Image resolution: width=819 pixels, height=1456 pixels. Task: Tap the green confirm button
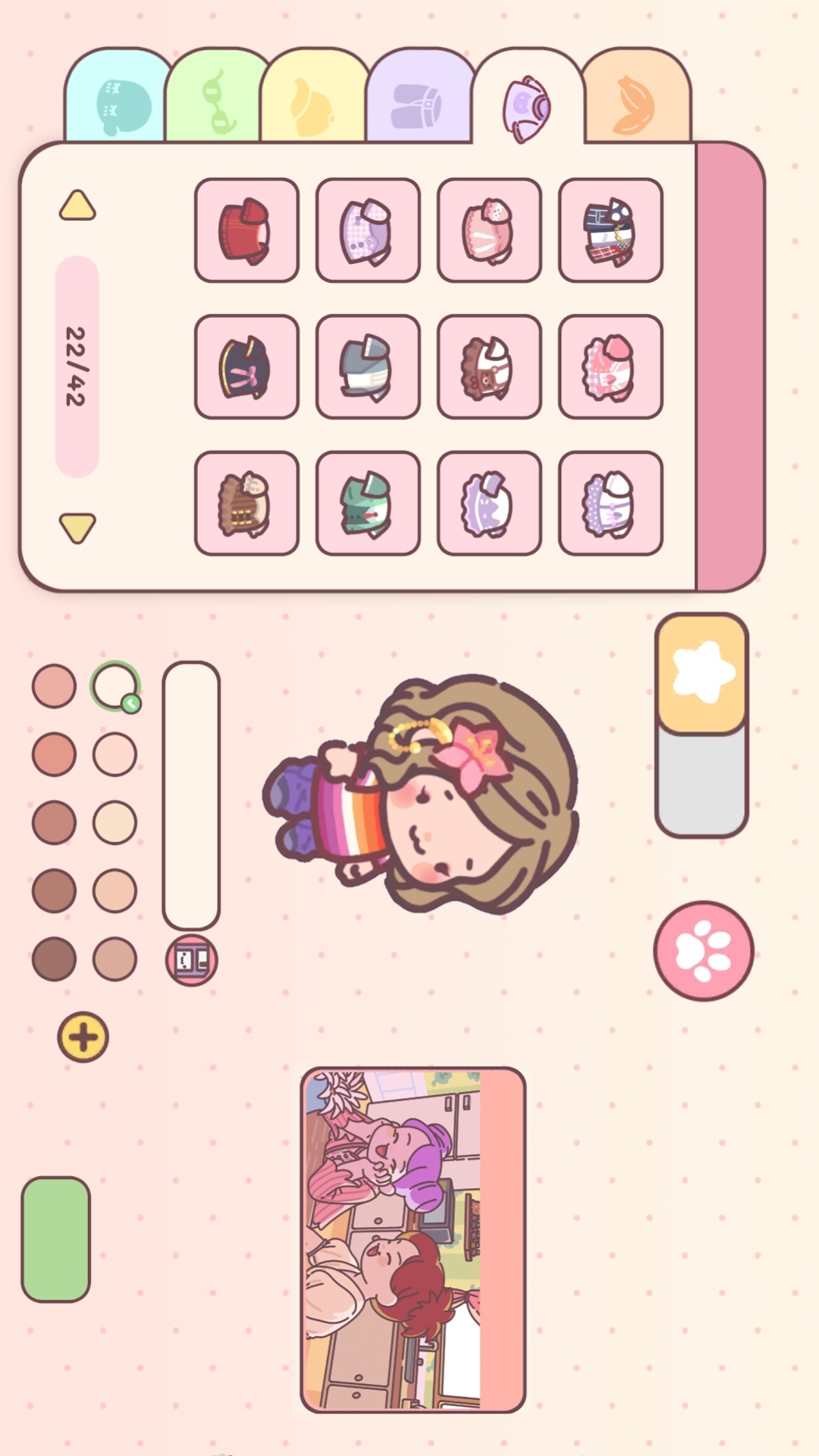pyautogui.click(x=56, y=1239)
